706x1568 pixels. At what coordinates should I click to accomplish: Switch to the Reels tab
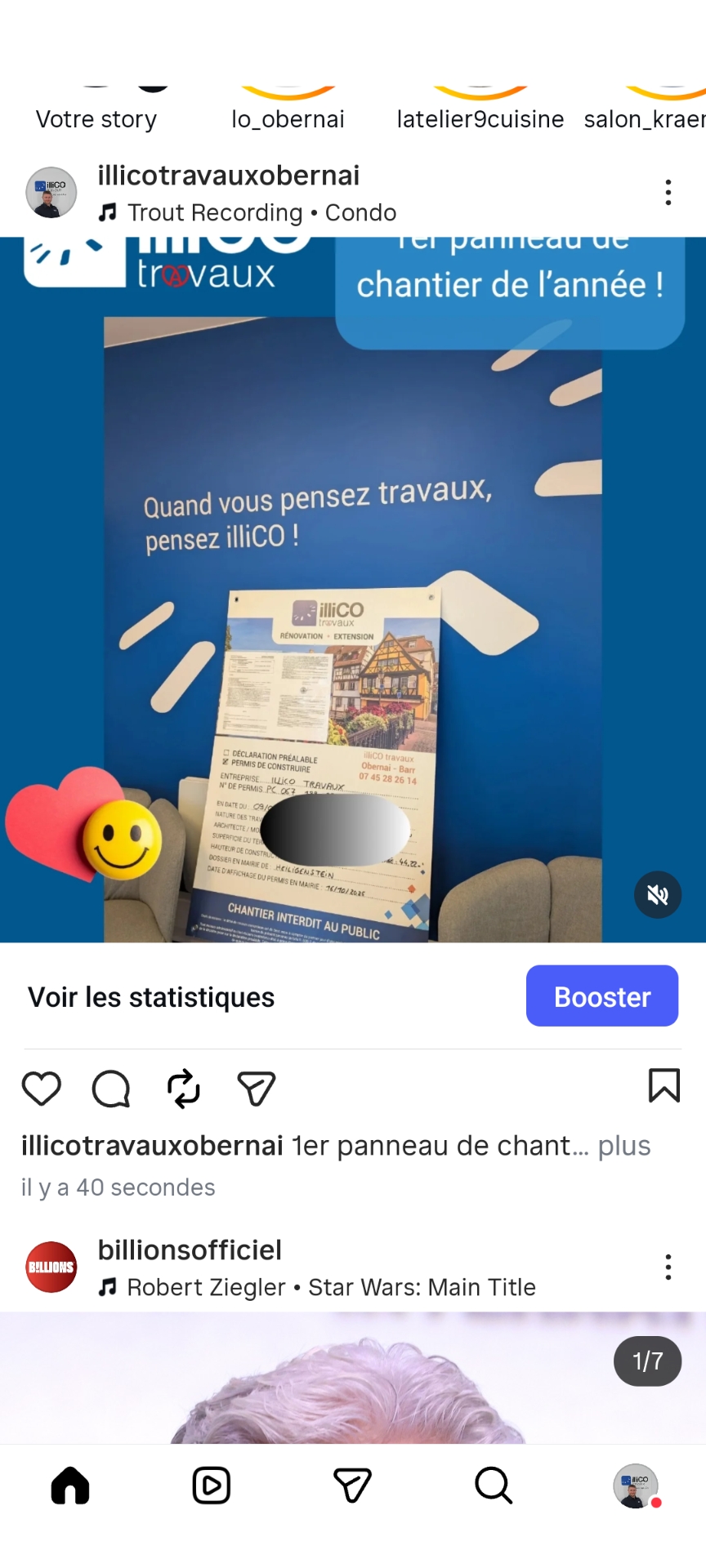(212, 1486)
